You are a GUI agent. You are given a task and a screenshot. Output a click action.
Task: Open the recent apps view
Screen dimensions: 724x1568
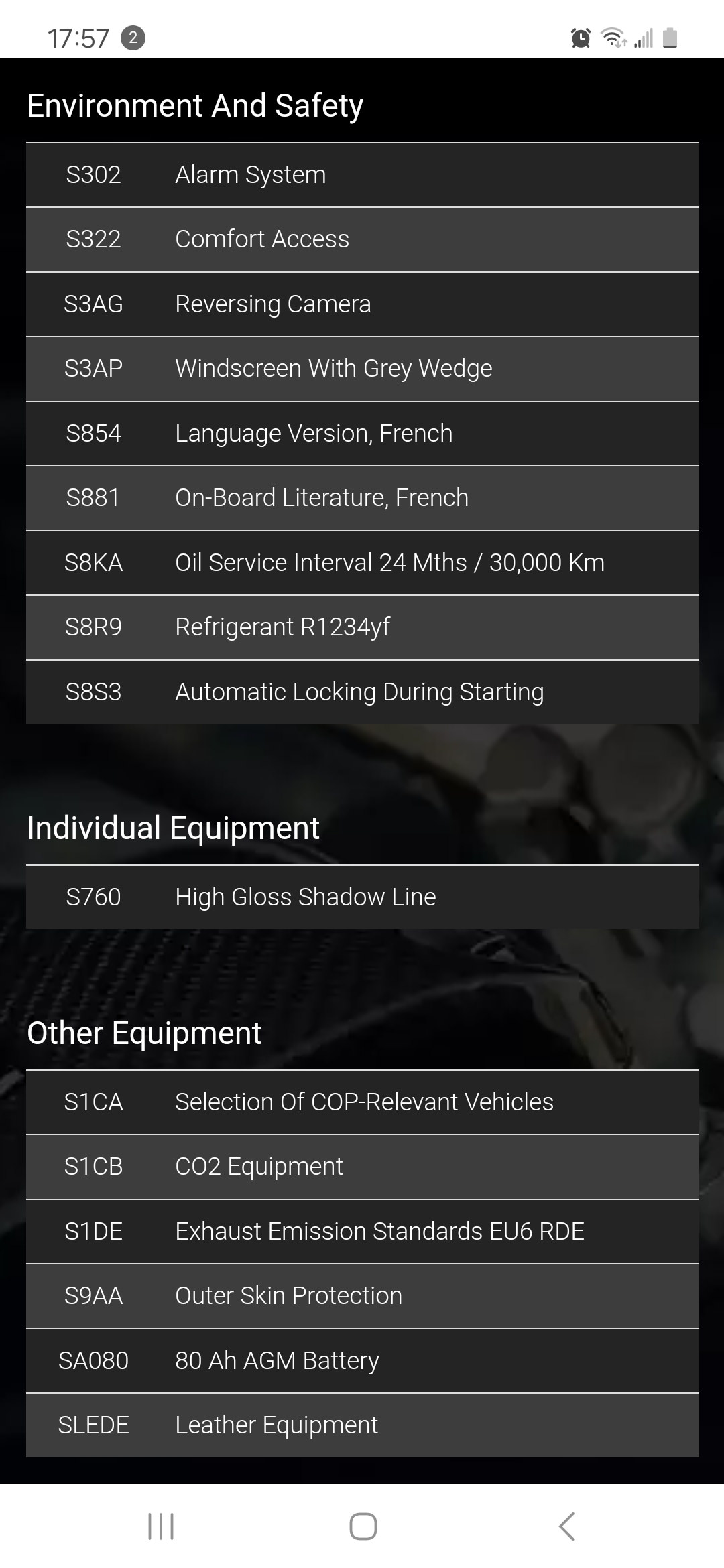click(161, 1526)
